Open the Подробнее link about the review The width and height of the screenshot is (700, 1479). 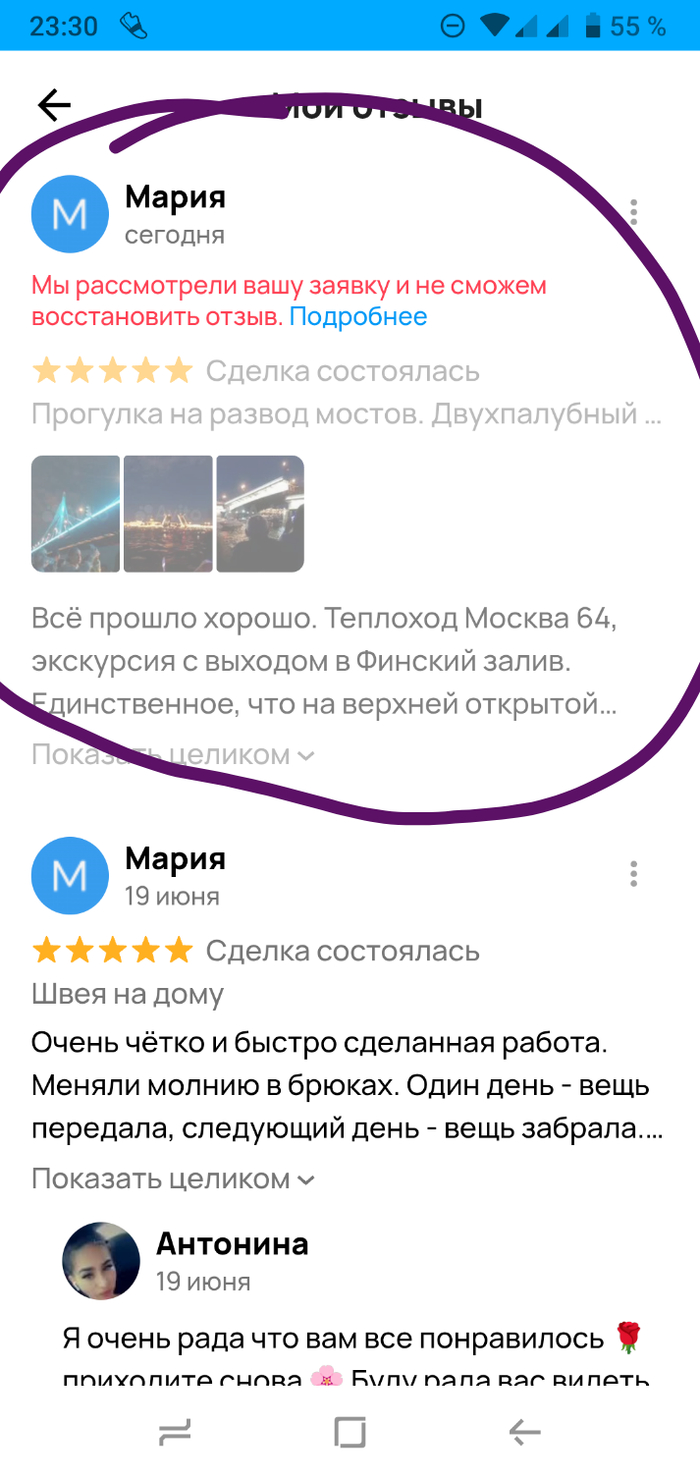[x=358, y=317]
